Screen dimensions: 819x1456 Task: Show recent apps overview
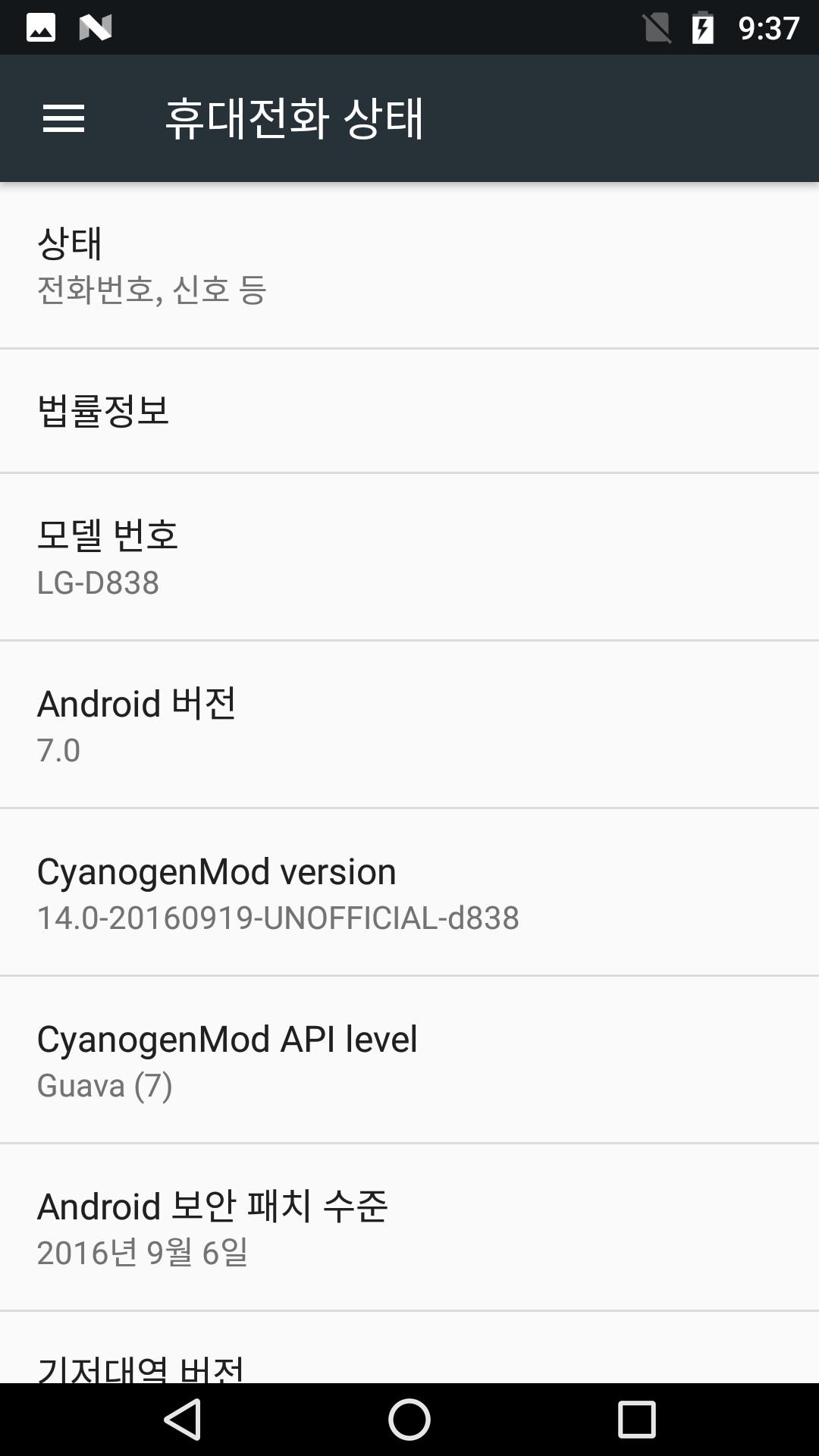point(636,1419)
